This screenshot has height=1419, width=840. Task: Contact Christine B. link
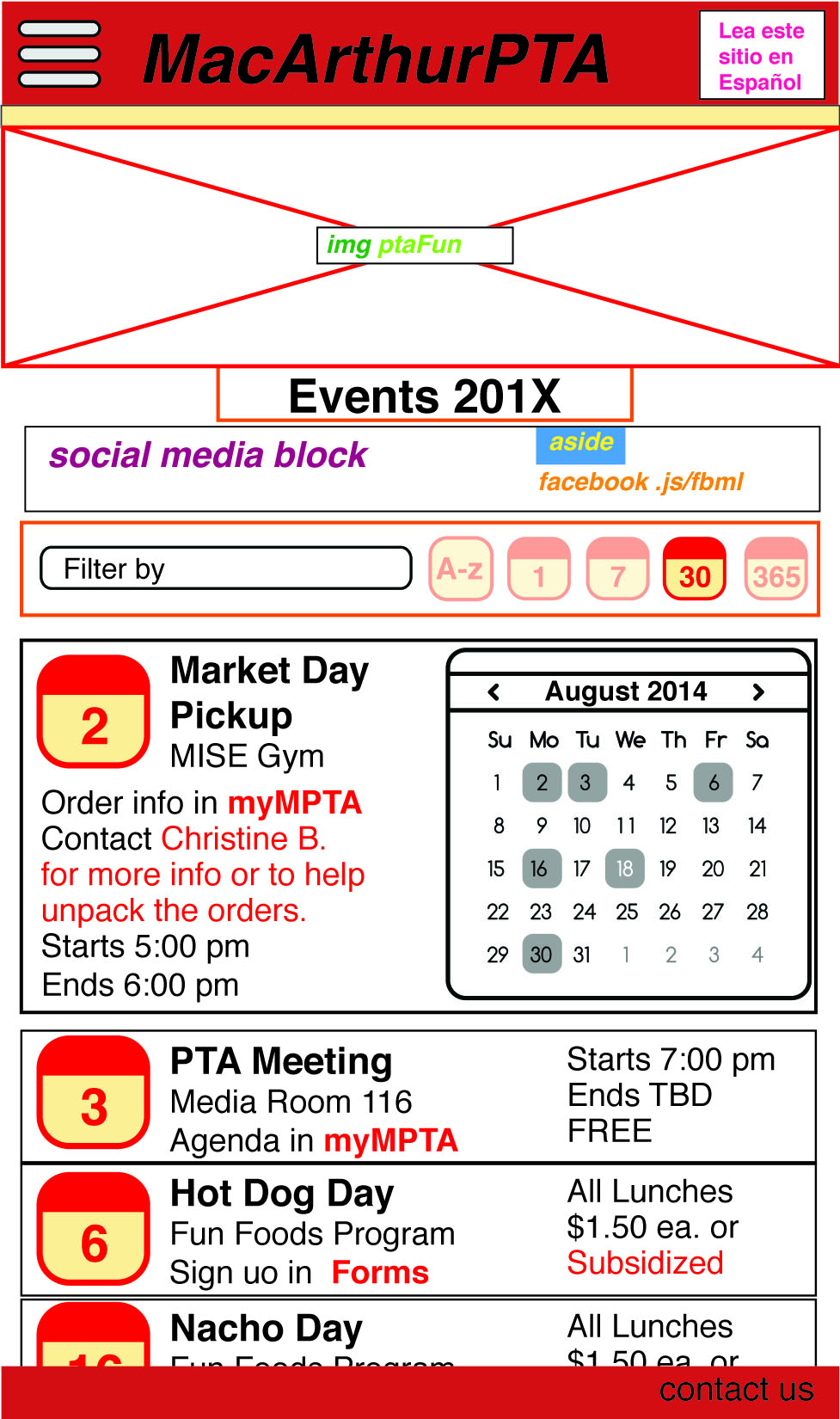[244, 838]
